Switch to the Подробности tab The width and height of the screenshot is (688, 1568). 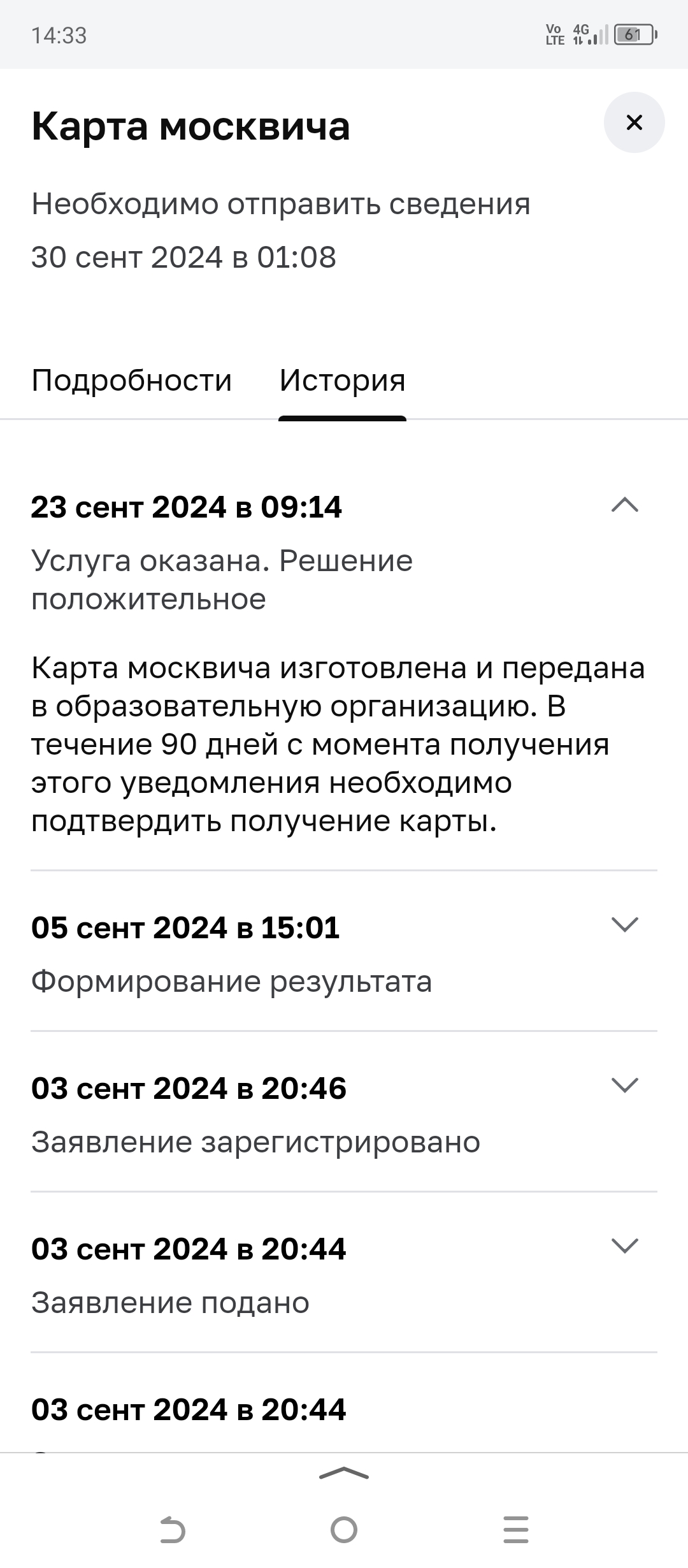coord(132,380)
